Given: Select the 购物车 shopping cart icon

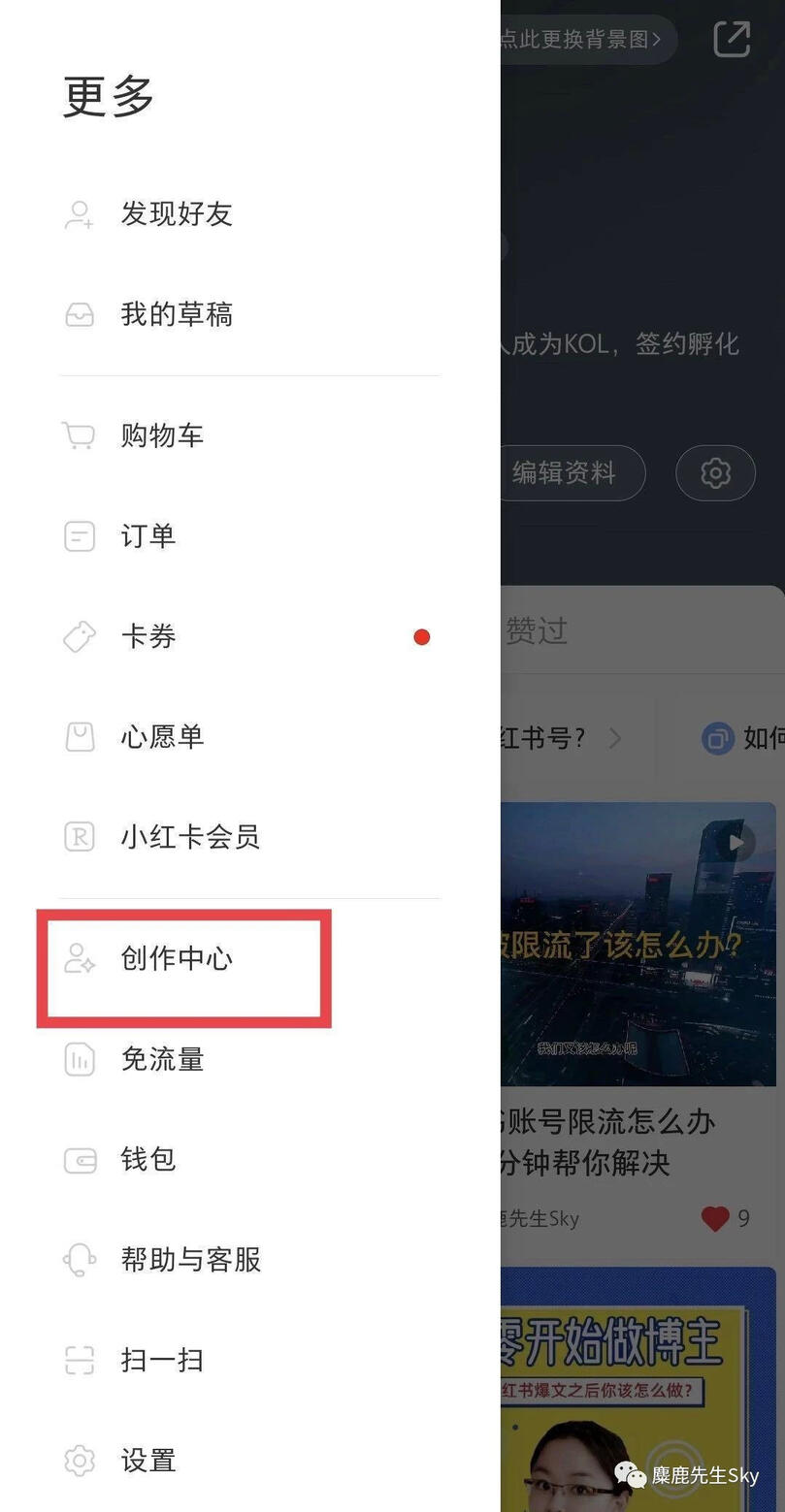Looking at the screenshot, I should pos(79,434).
